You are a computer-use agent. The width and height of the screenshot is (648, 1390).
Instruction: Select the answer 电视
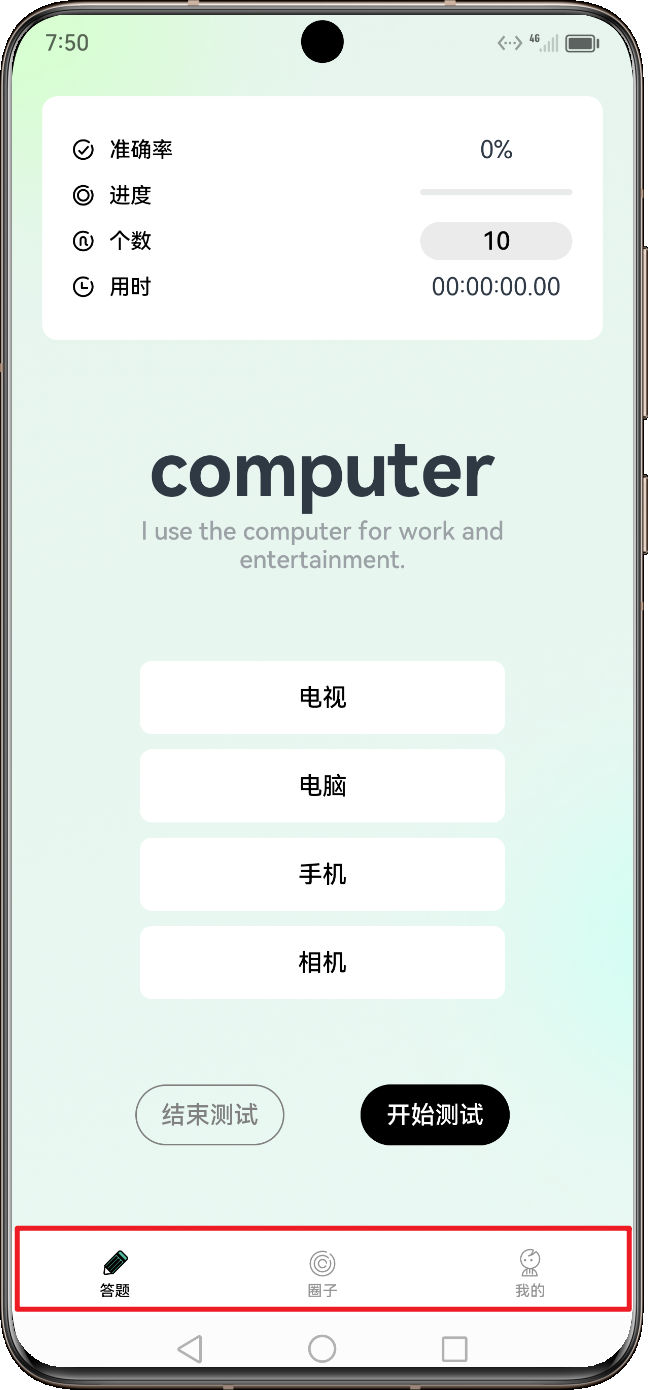coord(322,697)
